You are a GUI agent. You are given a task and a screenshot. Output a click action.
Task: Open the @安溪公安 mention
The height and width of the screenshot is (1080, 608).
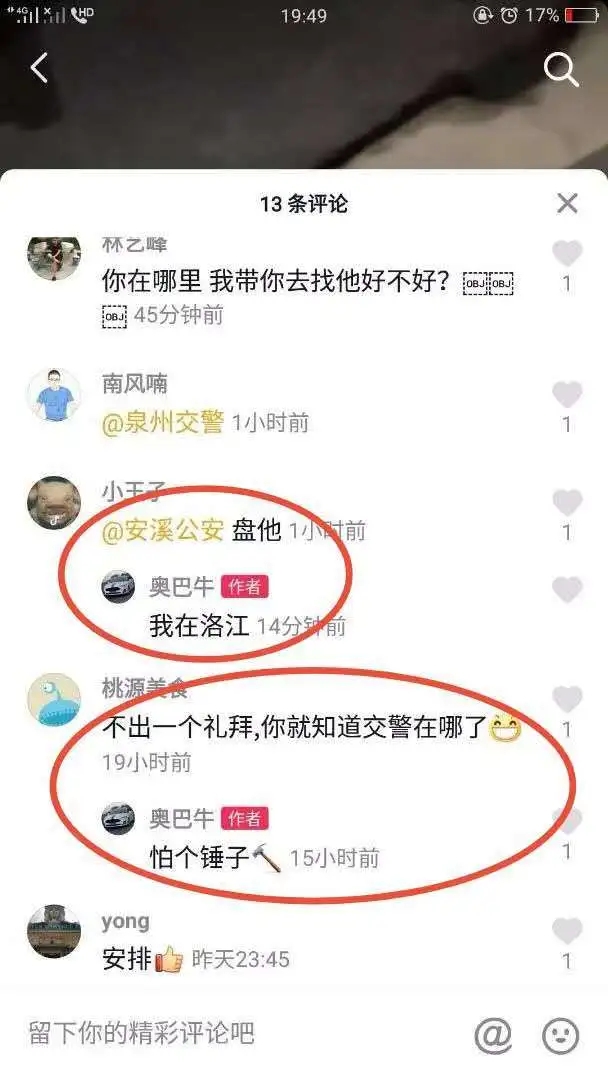(163, 530)
